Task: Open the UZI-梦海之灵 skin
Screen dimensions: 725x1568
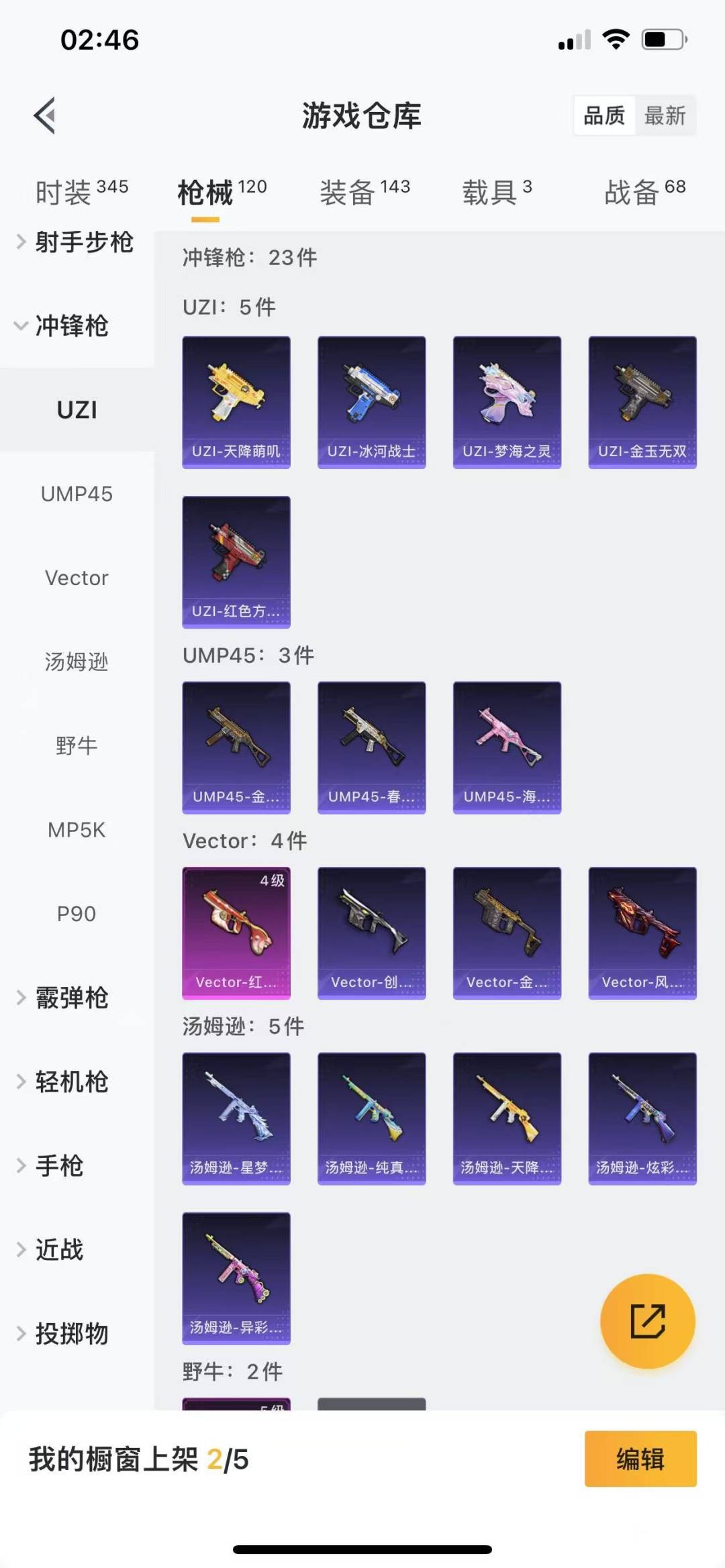Action: click(507, 403)
